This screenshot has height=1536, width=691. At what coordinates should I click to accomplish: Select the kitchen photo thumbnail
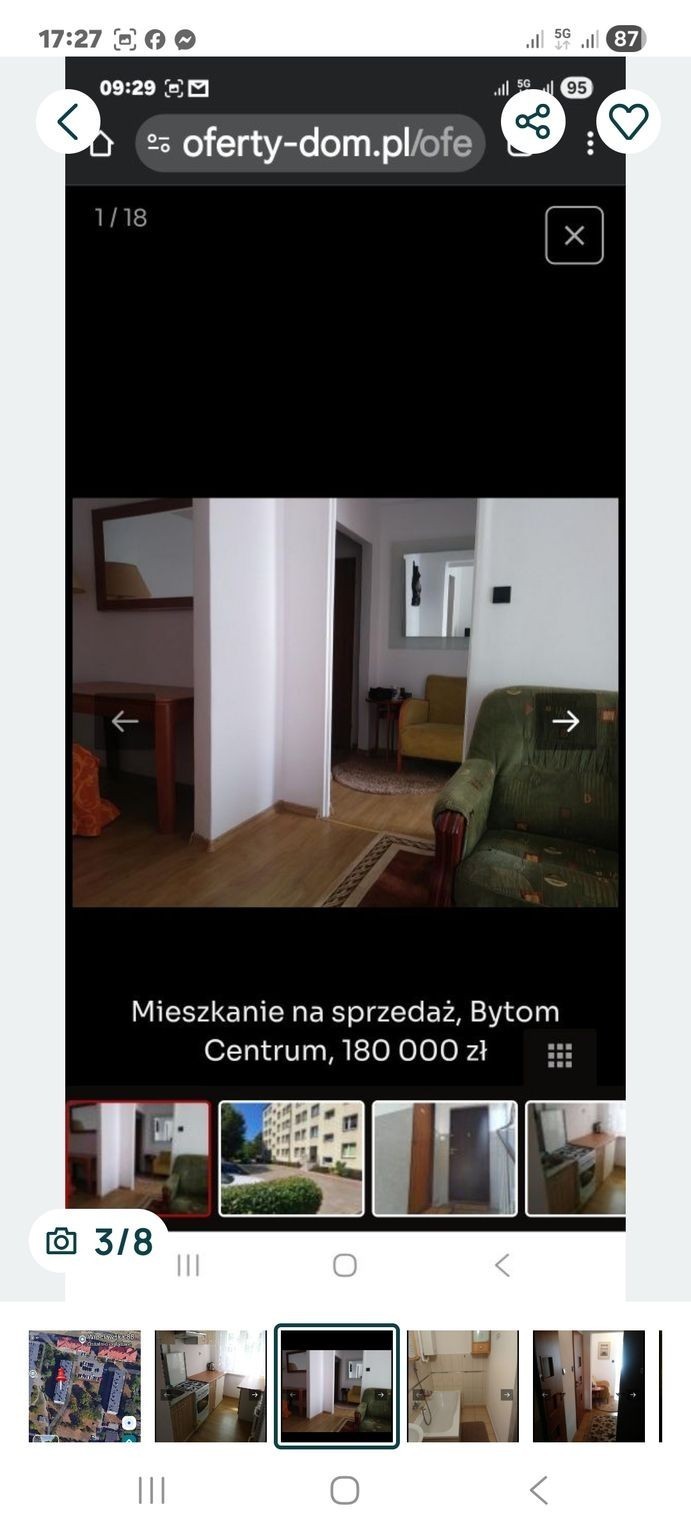click(x=211, y=1386)
